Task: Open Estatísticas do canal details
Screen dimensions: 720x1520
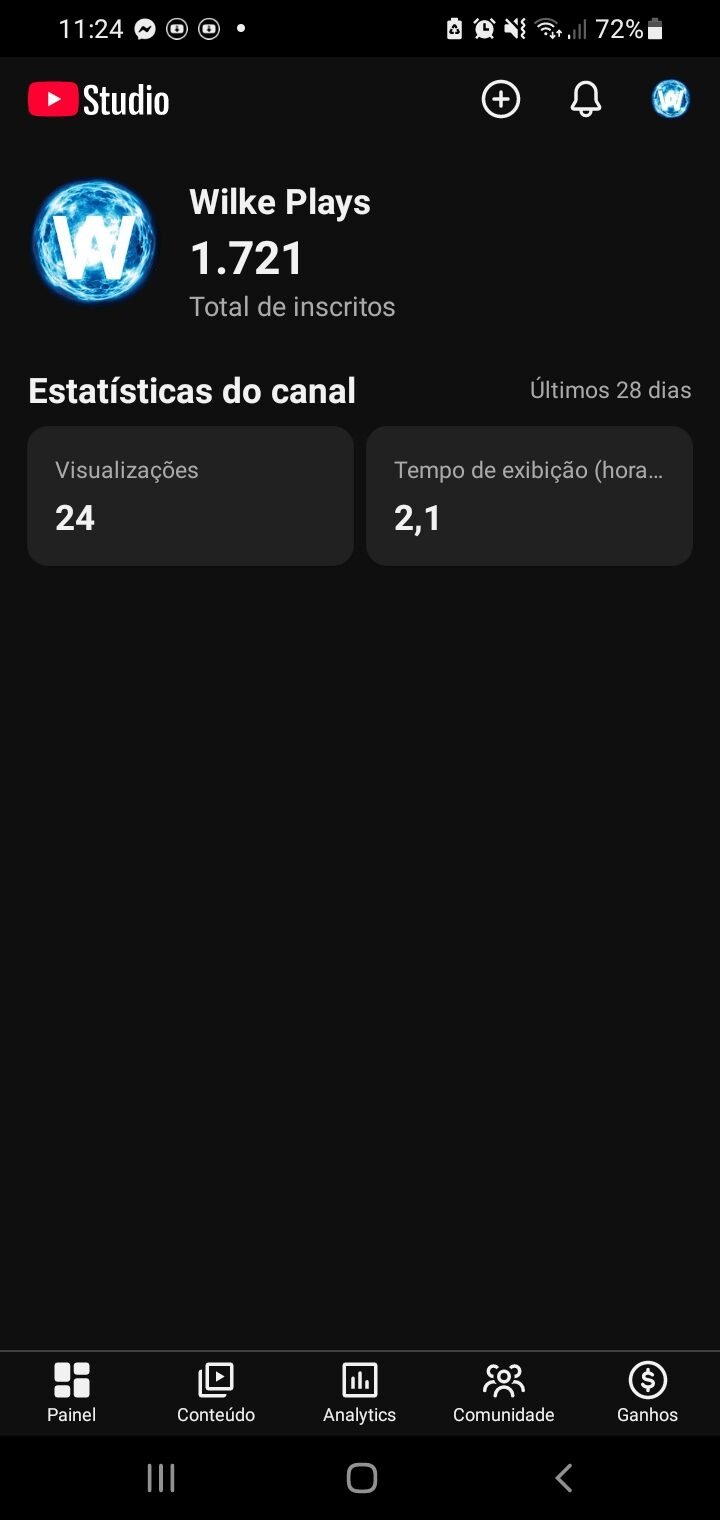Action: 191,390
